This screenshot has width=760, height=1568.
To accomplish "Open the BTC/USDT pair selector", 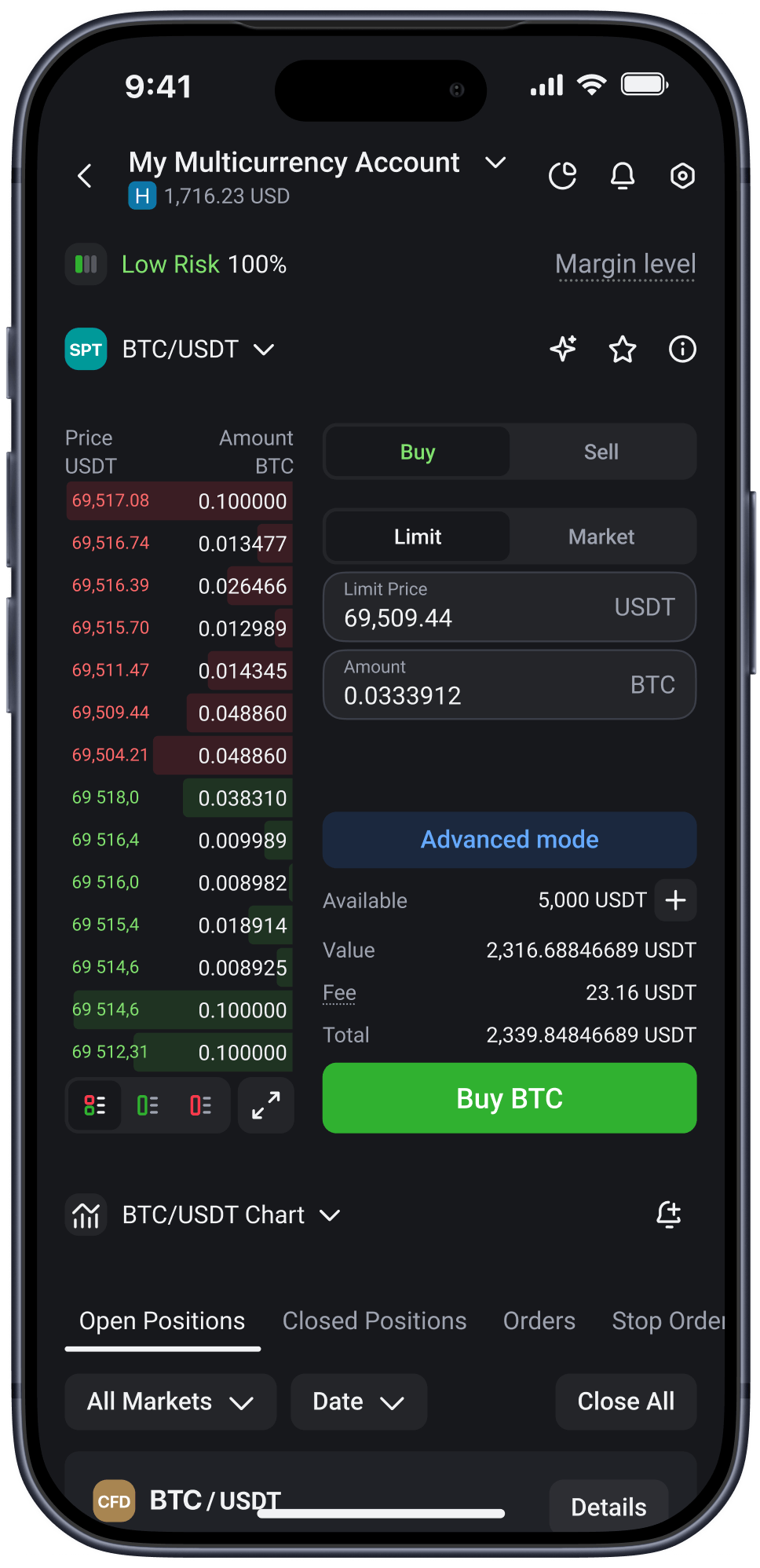I will coord(198,349).
